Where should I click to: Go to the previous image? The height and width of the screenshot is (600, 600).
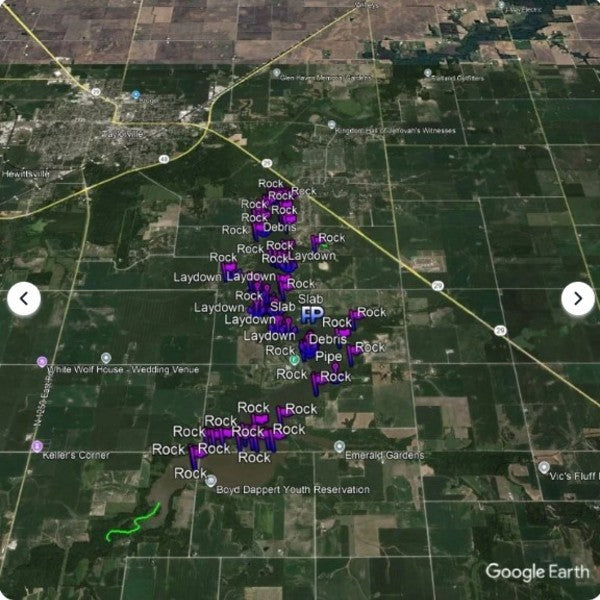coord(24,299)
